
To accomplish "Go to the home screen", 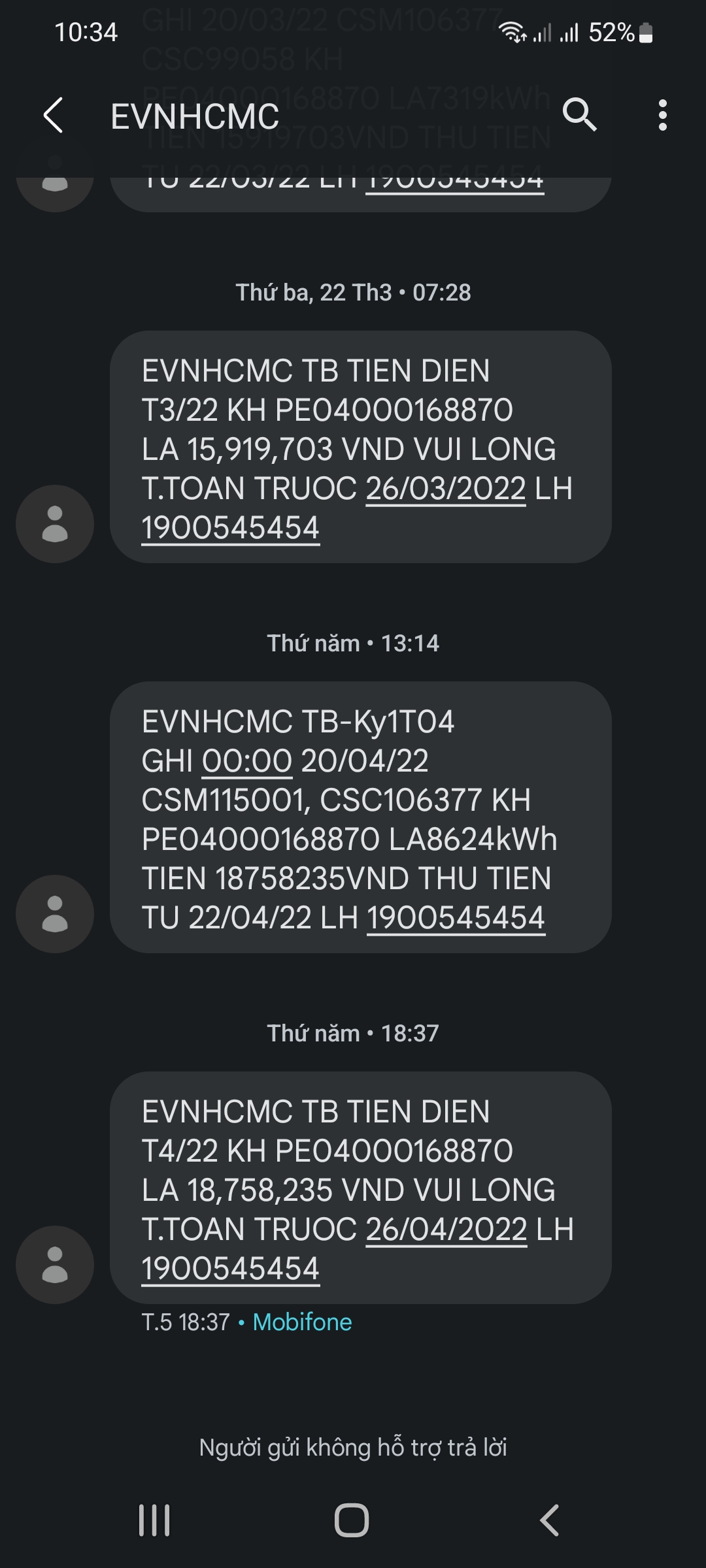I will coord(352,1520).
